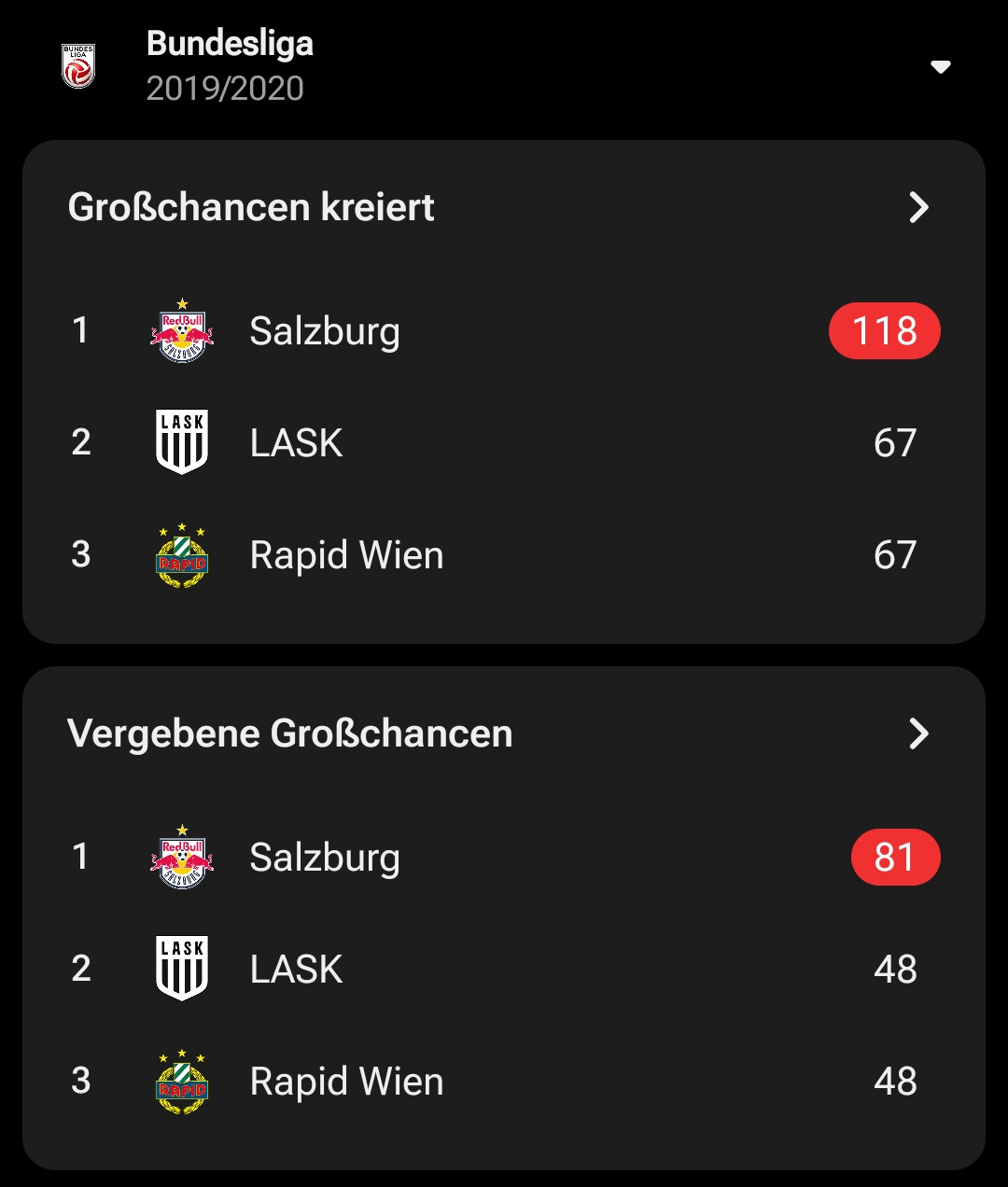
Task: Open LASK in Großchancen kreiert list
Action: 504,443
